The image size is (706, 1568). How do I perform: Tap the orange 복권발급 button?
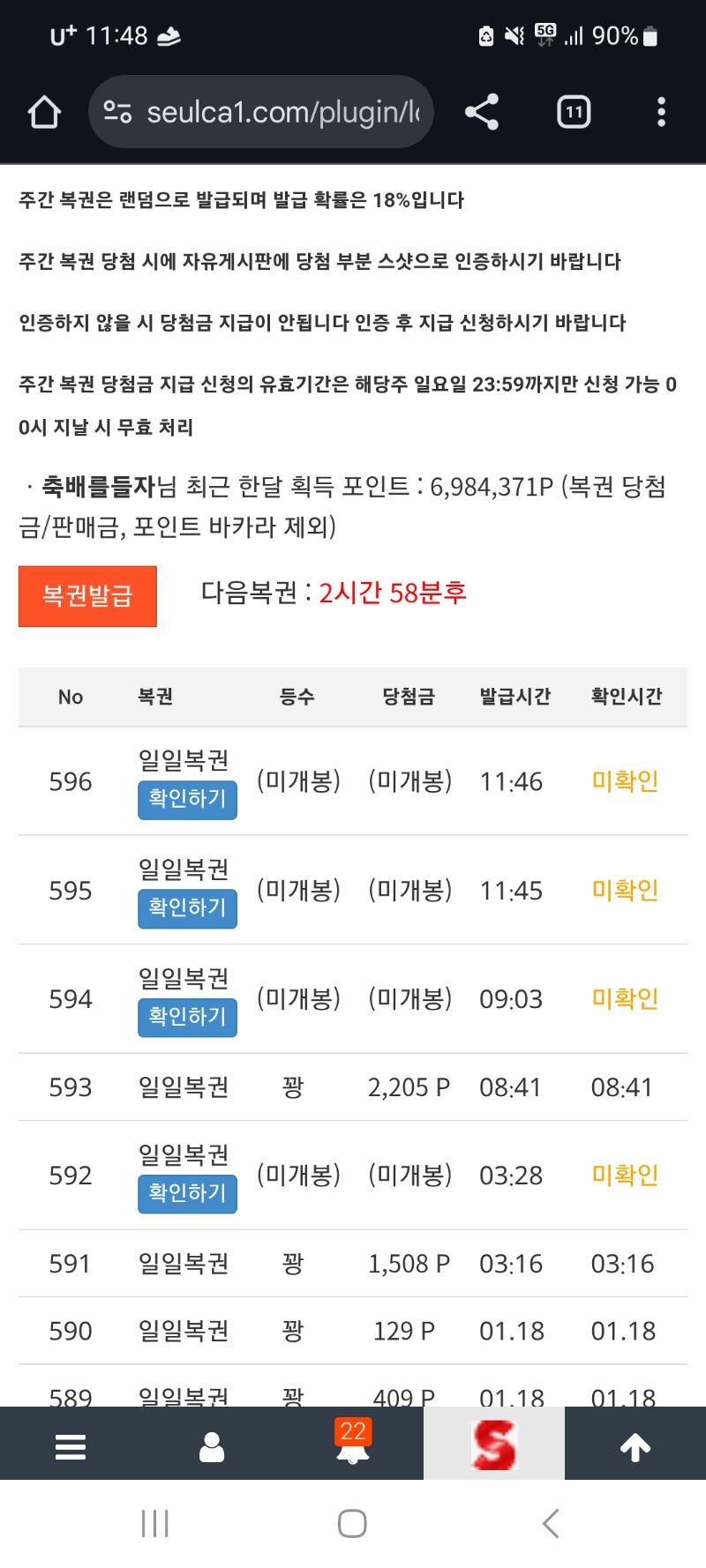[x=87, y=596]
